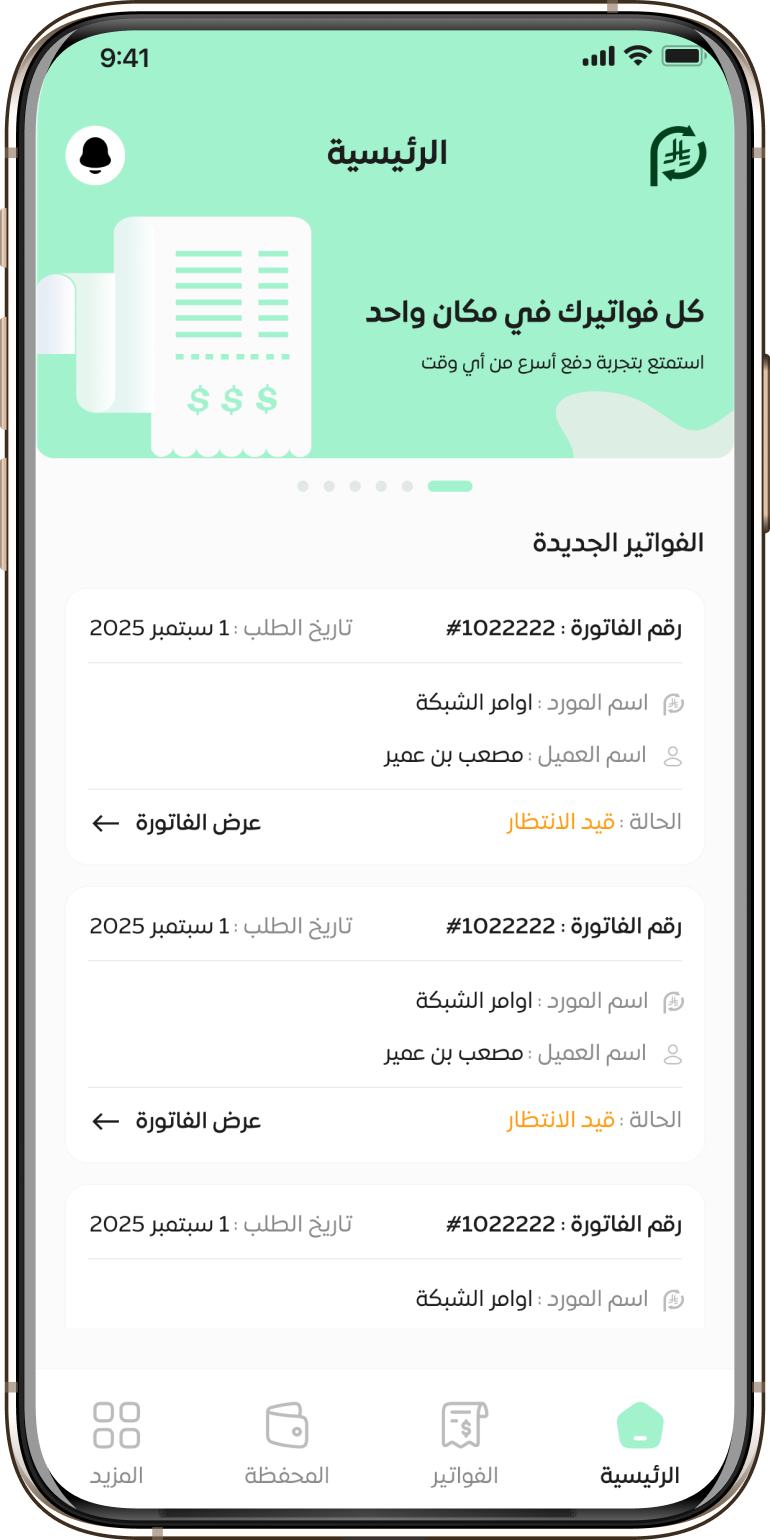This screenshot has width=770, height=1540.
Task: Switch to the الفواتير tab
Action: [464, 1442]
